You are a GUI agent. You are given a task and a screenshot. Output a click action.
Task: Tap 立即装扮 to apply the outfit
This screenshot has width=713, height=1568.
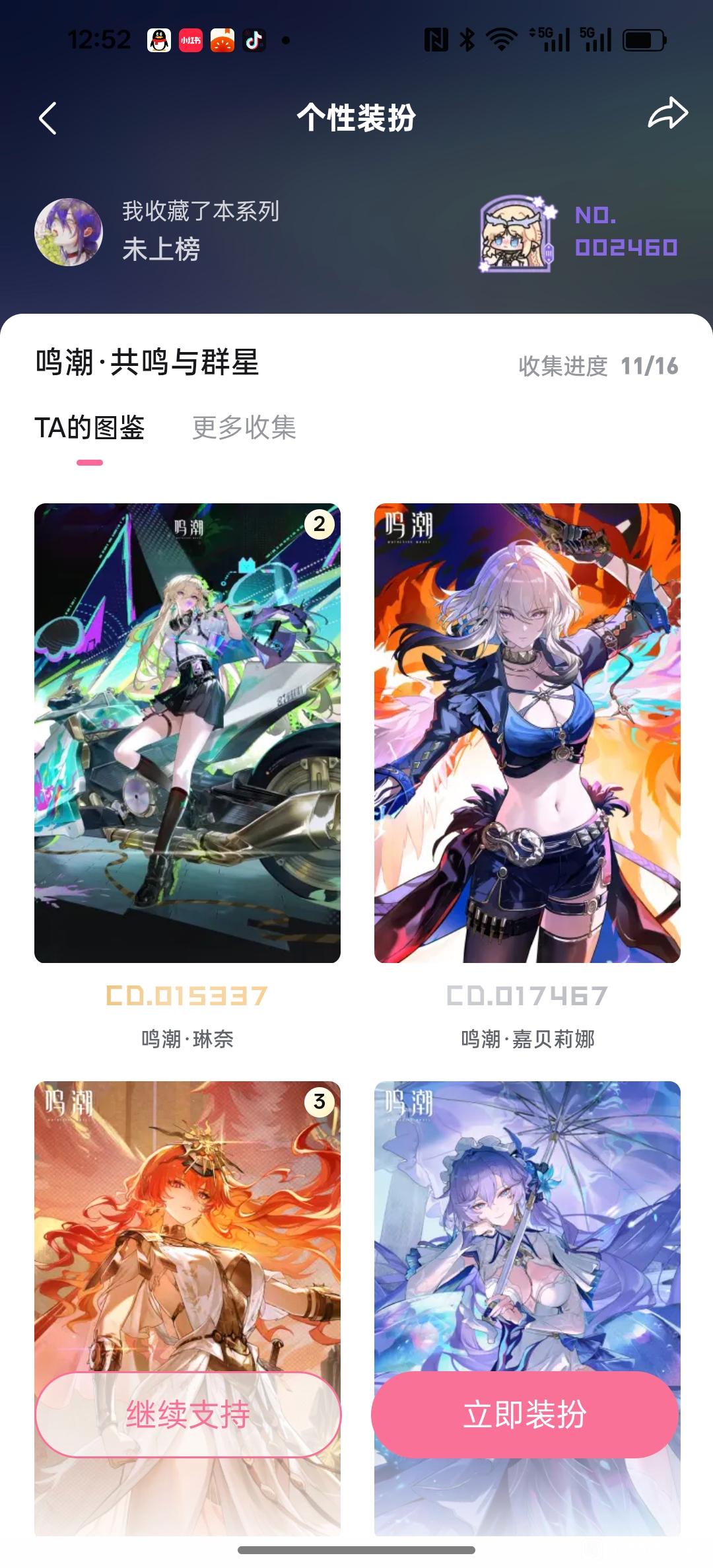click(x=525, y=1415)
